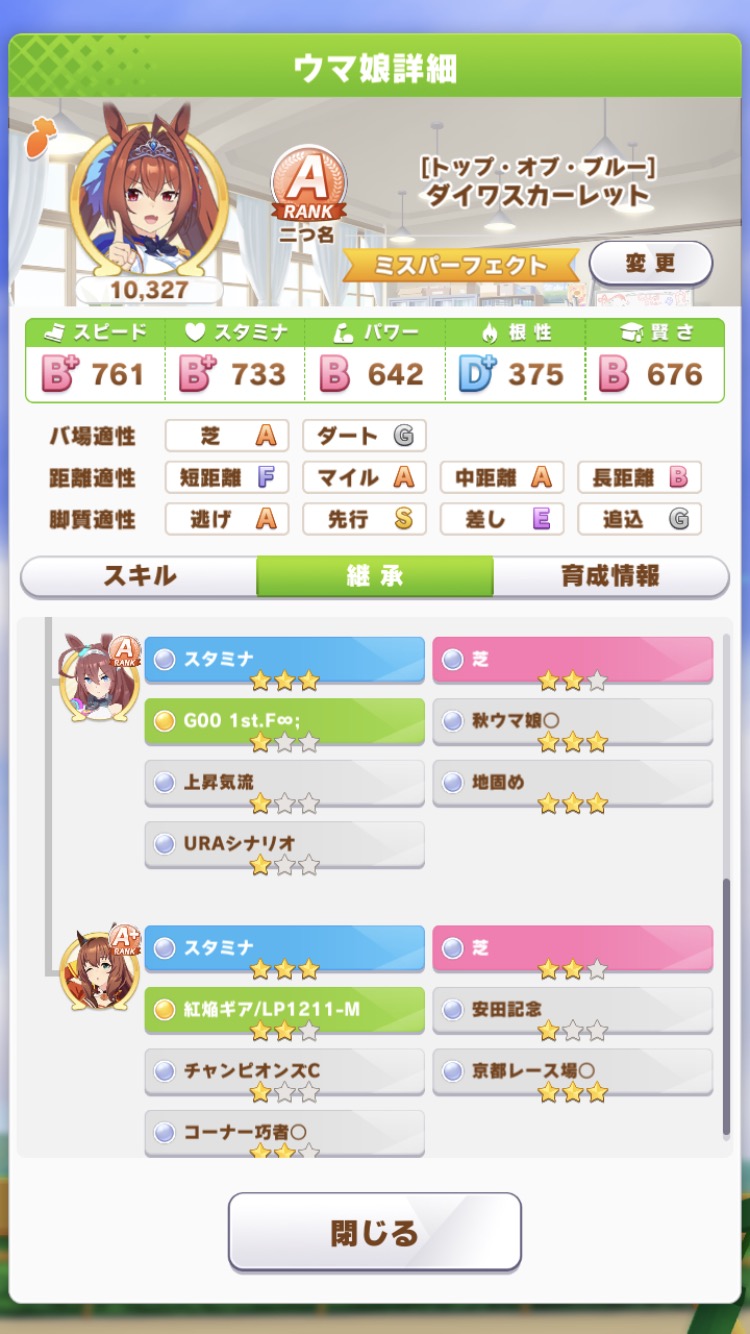This screenshot has height=1334, width=750.
Task: Switch to the スキル tab
Action: click(139, 576)
